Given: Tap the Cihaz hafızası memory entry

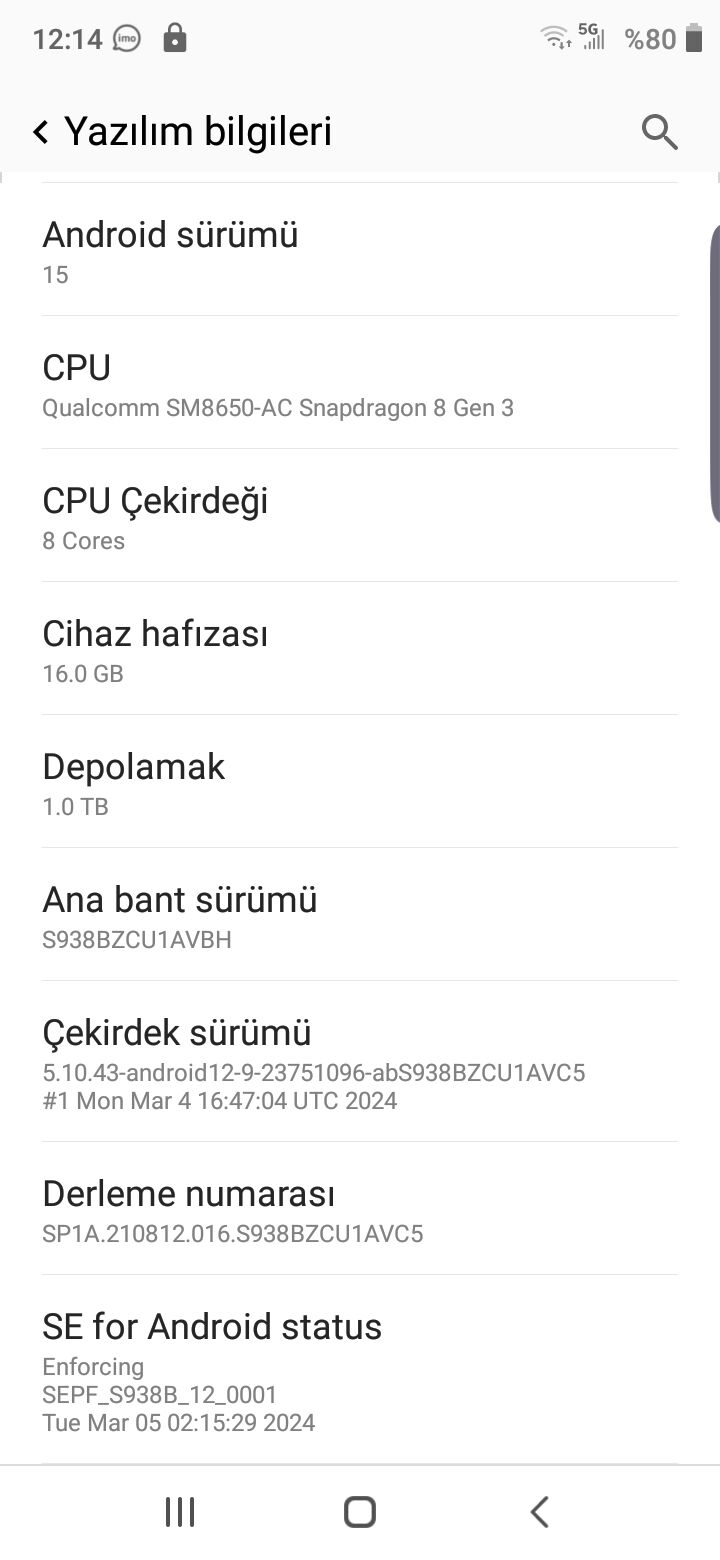Looking at the screenshot, I should click(360, 649).
